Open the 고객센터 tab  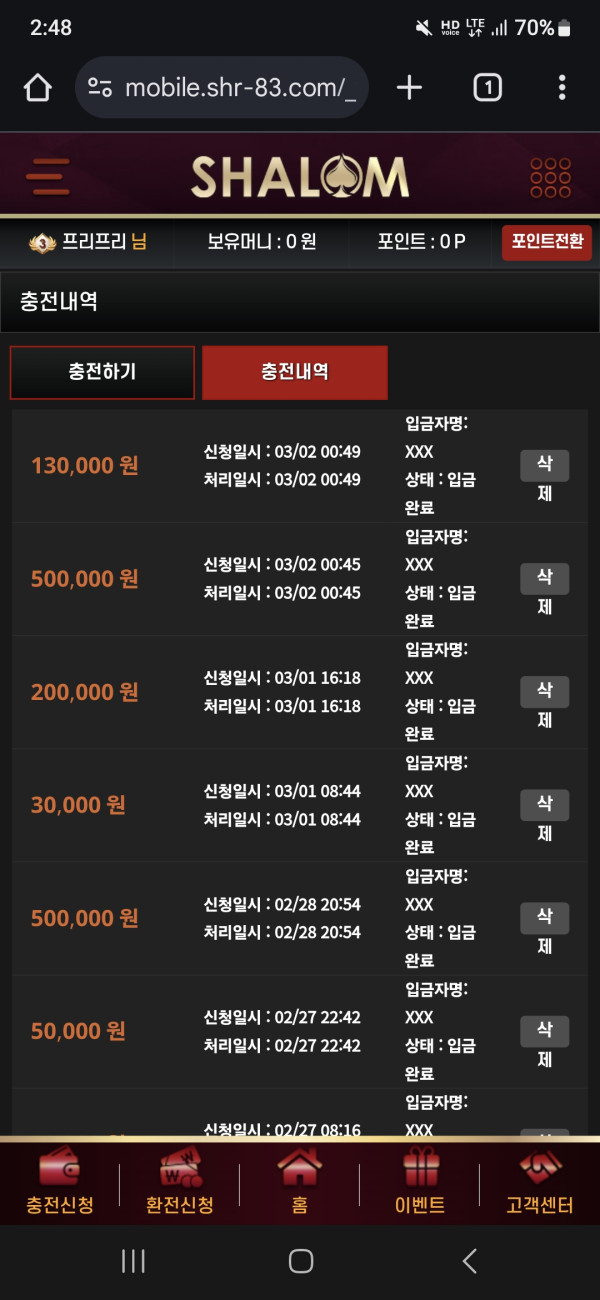click(x=540, y=1182)
